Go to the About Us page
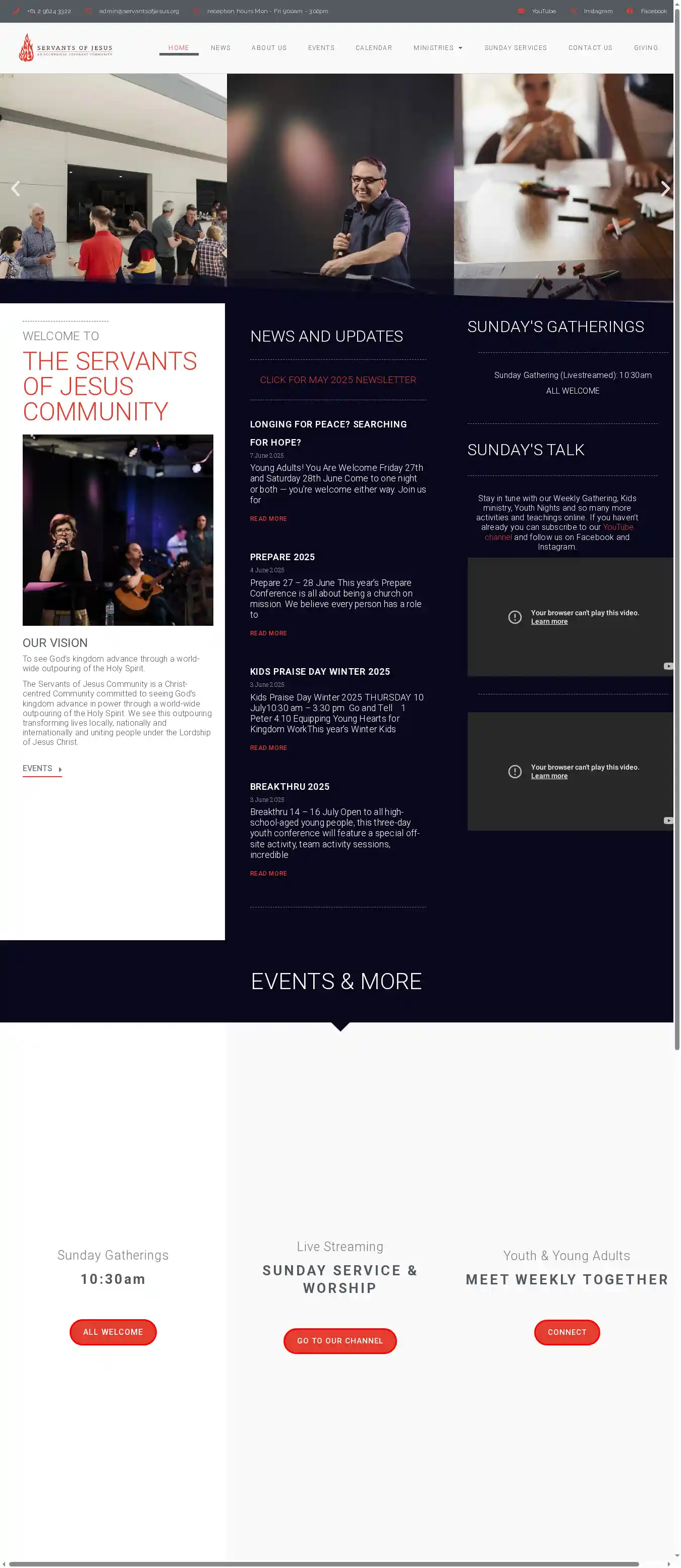Screen dimensions: 681x1568 click(x=268, y=47)
